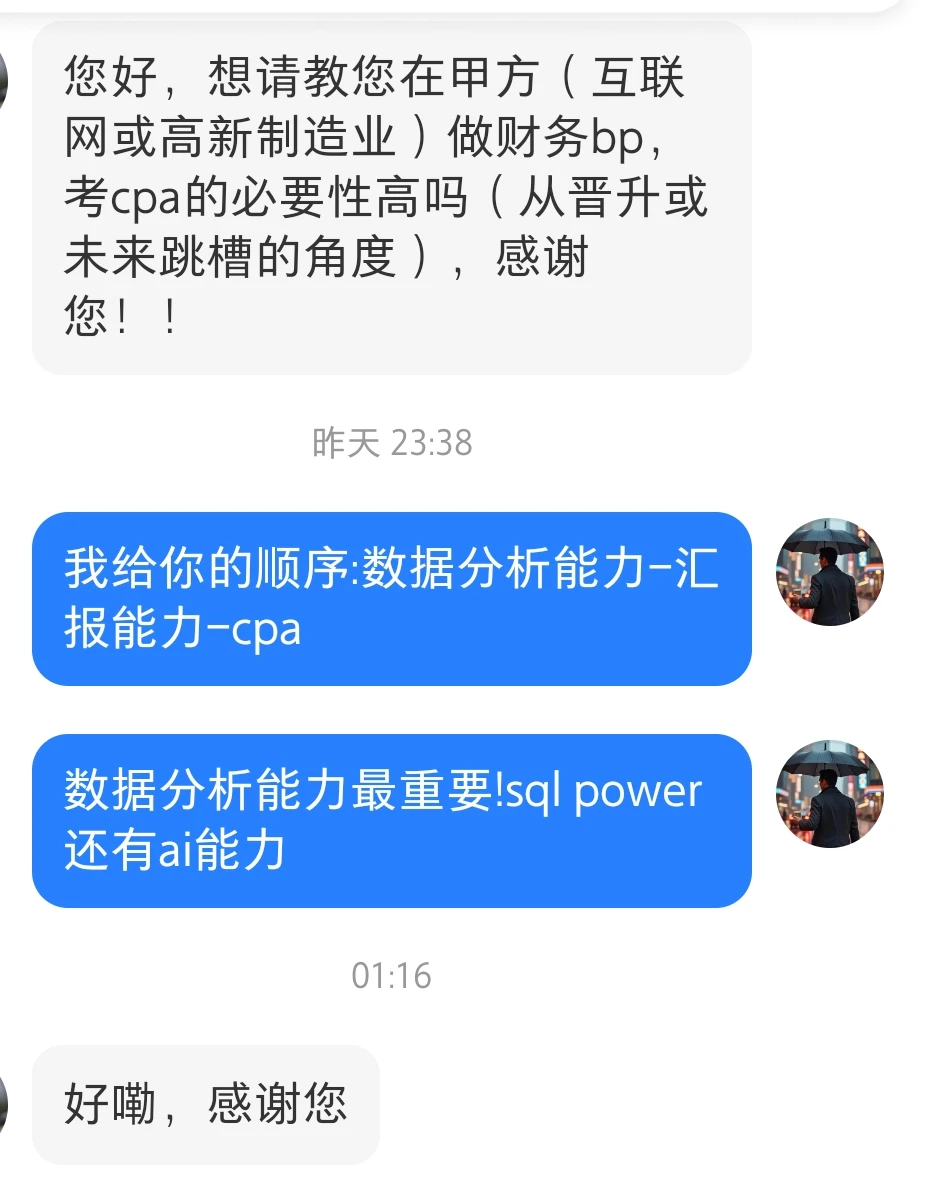This screenshot has height=1196, width=932.
Task: Open the umbrella-man avatar next to second blue message
Action: (x=829, y=795)
